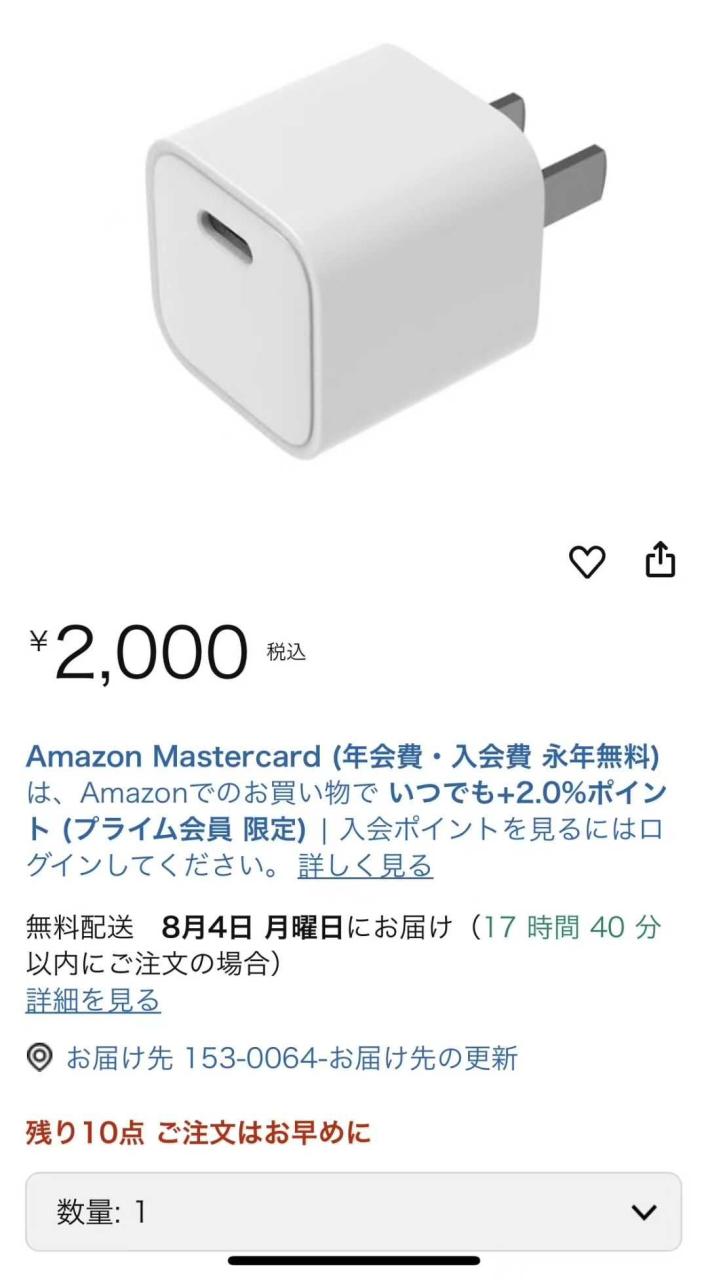Image resolution: width=708 pixels, height=1280 pixels.
Task: Expand the 数量 quantity dropdown
Action: [353, 1212]
